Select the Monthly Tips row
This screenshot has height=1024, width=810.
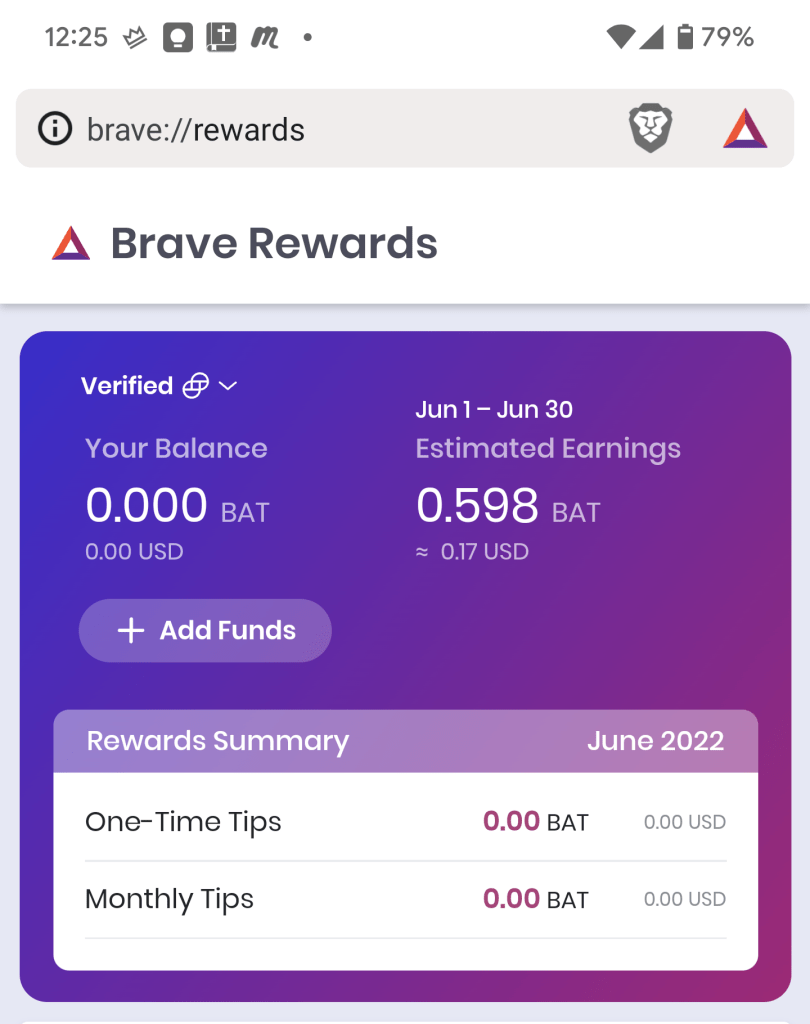pos(168,899)
